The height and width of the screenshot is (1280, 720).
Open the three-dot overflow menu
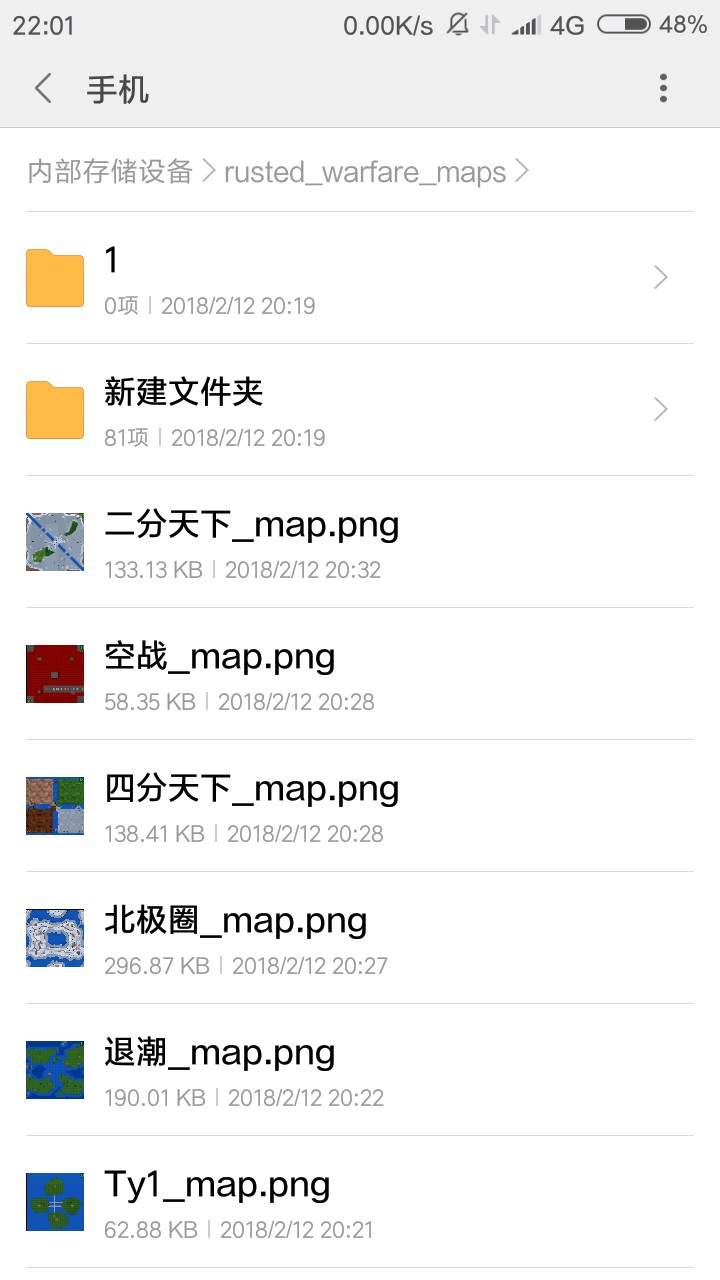click(x=663, y=89)
